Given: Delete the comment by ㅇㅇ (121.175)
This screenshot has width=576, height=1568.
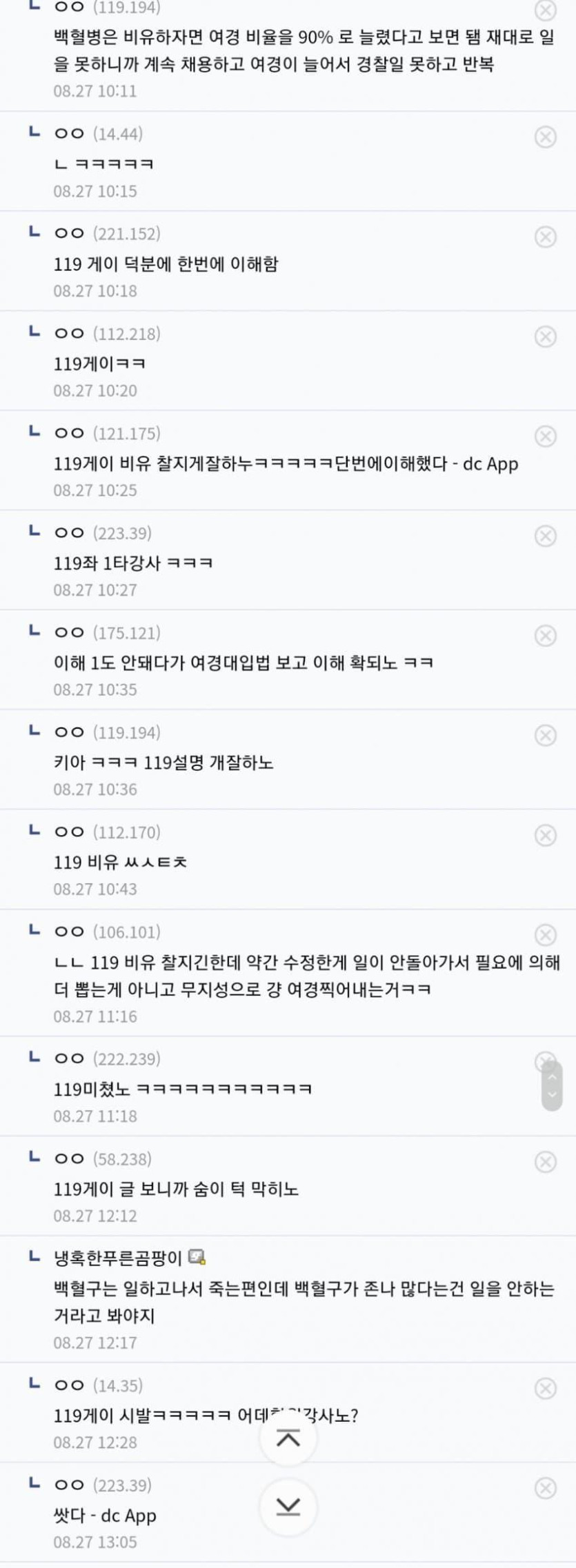Looking at the screenshot, I should click(545, 436).
